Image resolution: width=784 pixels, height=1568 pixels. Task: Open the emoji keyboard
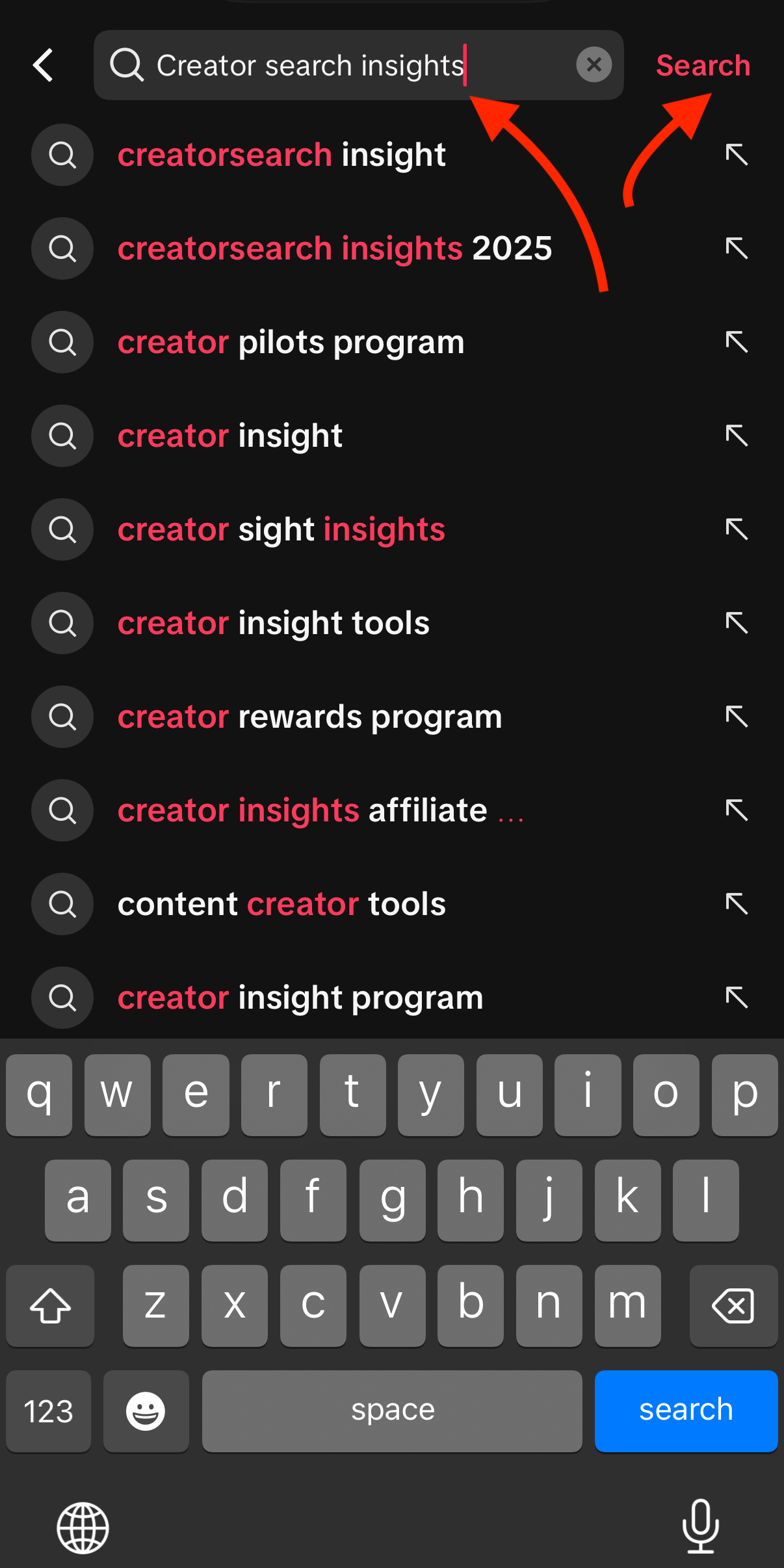click(x=146, y=1411)
